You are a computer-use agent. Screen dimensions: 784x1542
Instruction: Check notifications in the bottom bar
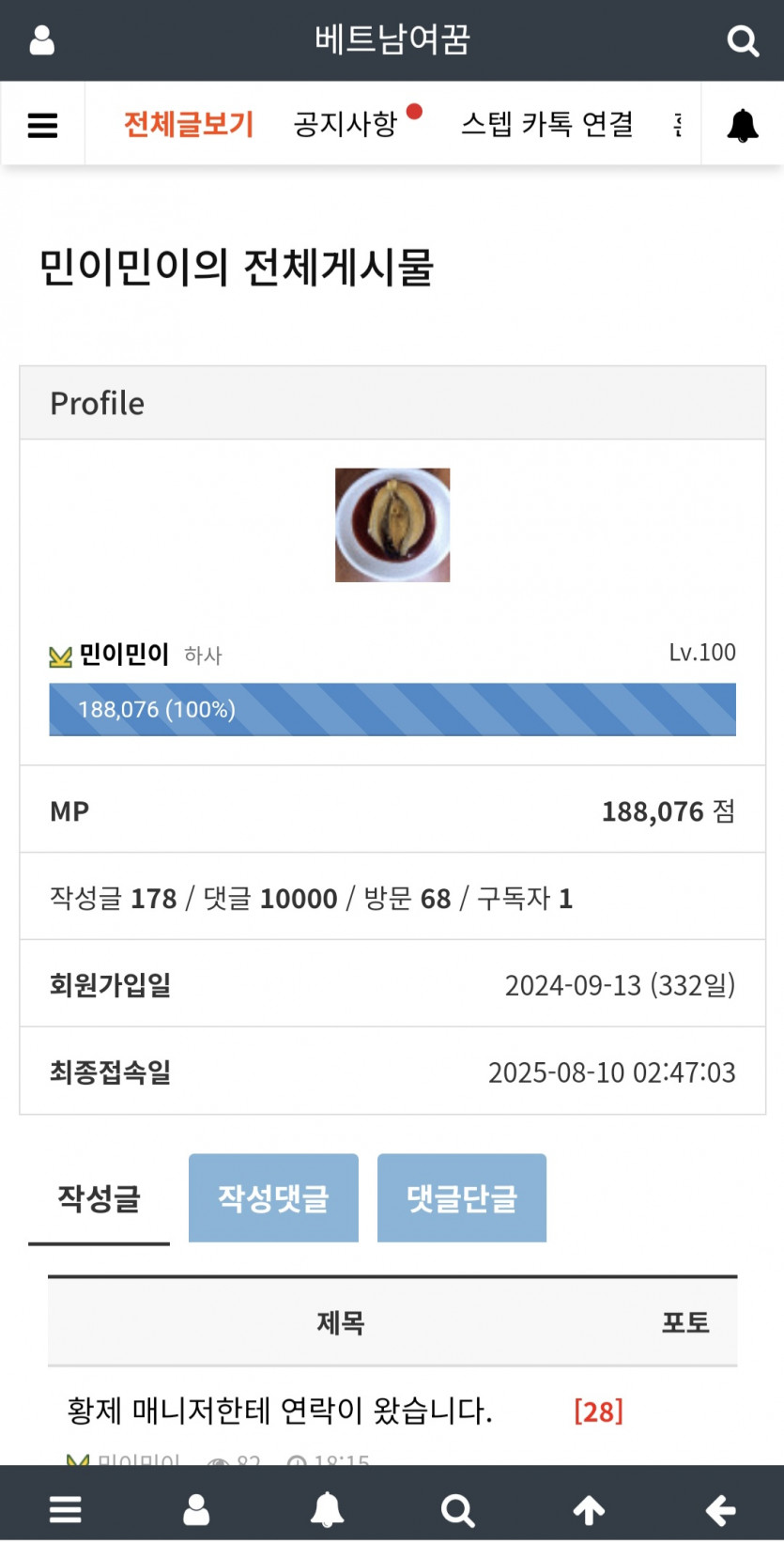327,1509
